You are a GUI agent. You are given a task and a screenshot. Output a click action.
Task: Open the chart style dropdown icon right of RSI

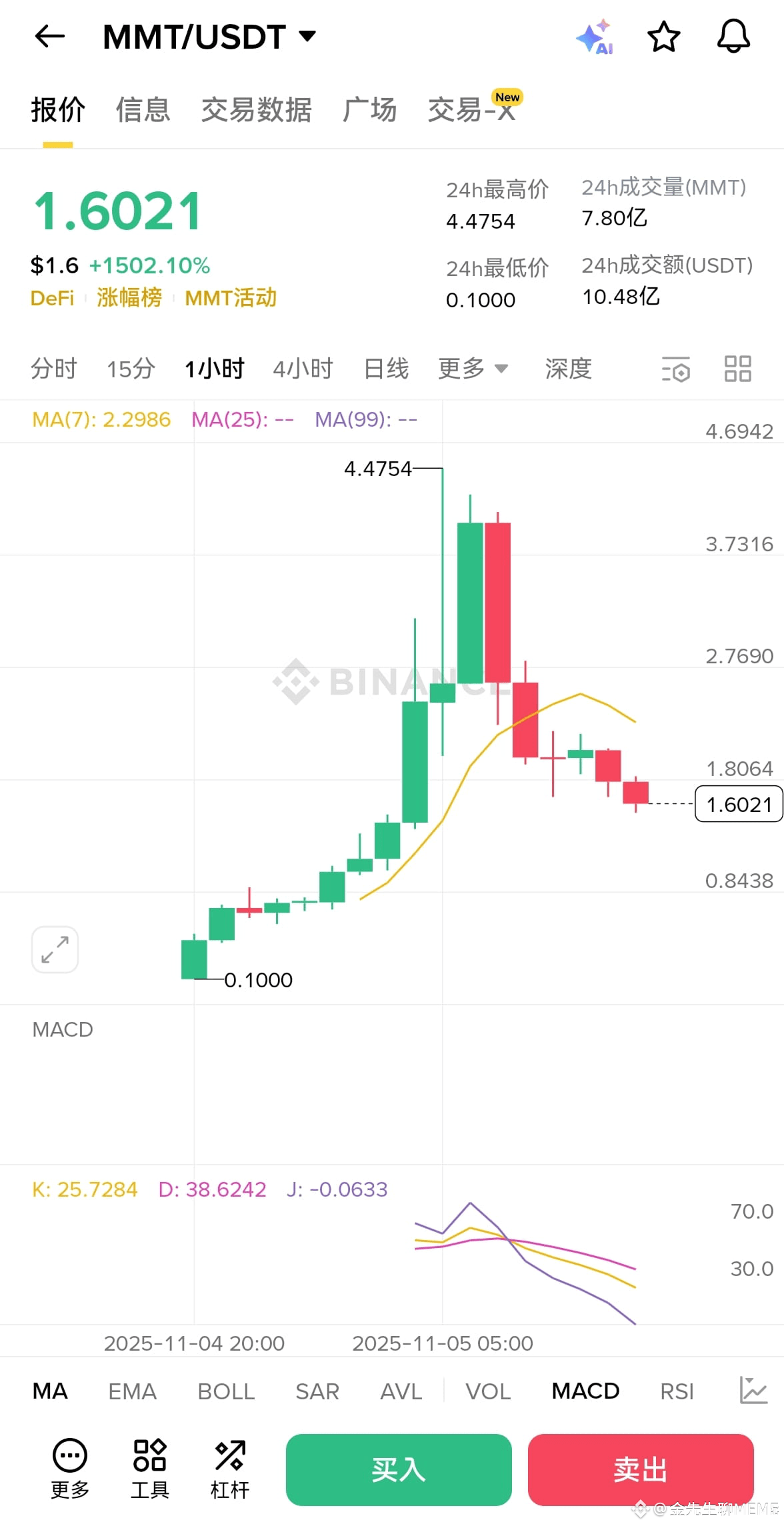coord(753,1391)
